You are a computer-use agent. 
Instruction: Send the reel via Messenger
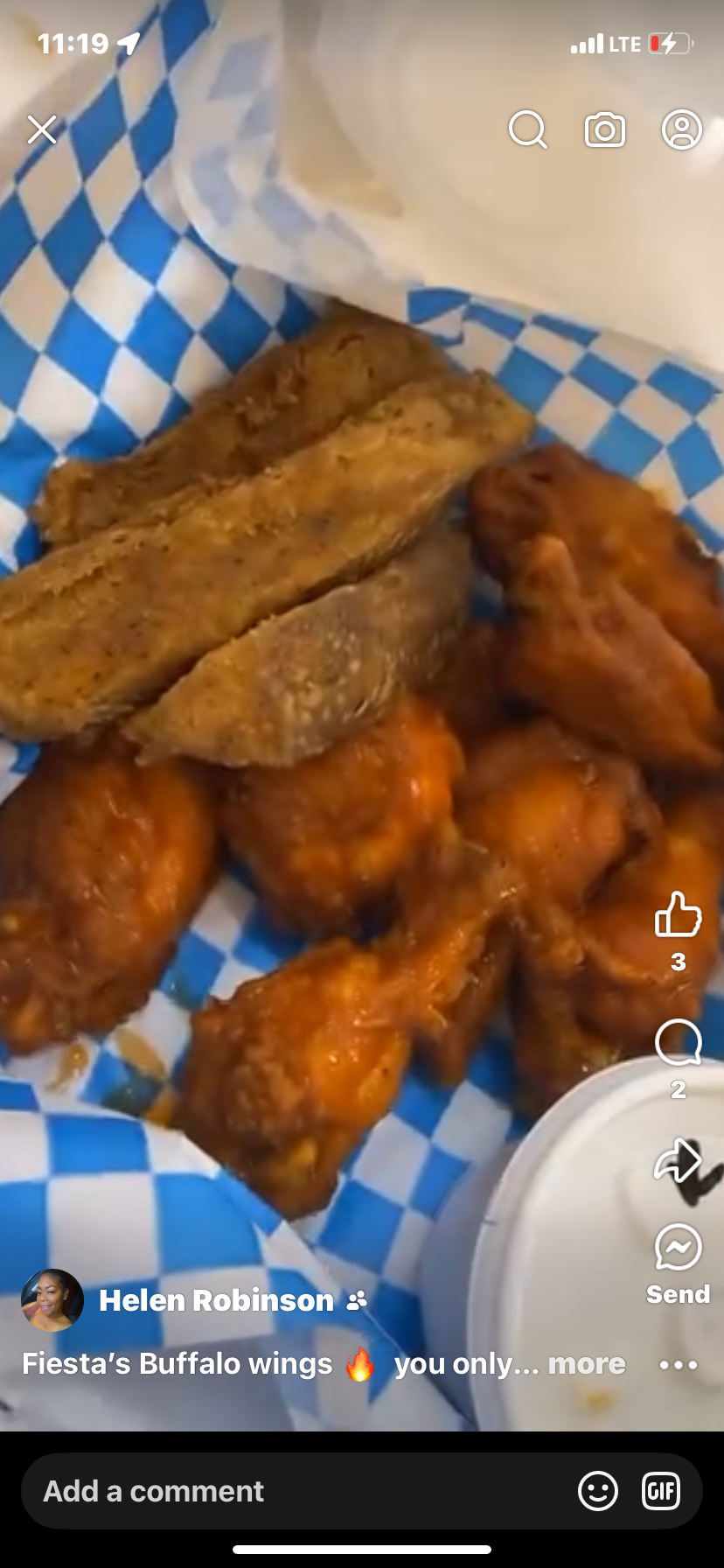click(x=678, y=1249)
